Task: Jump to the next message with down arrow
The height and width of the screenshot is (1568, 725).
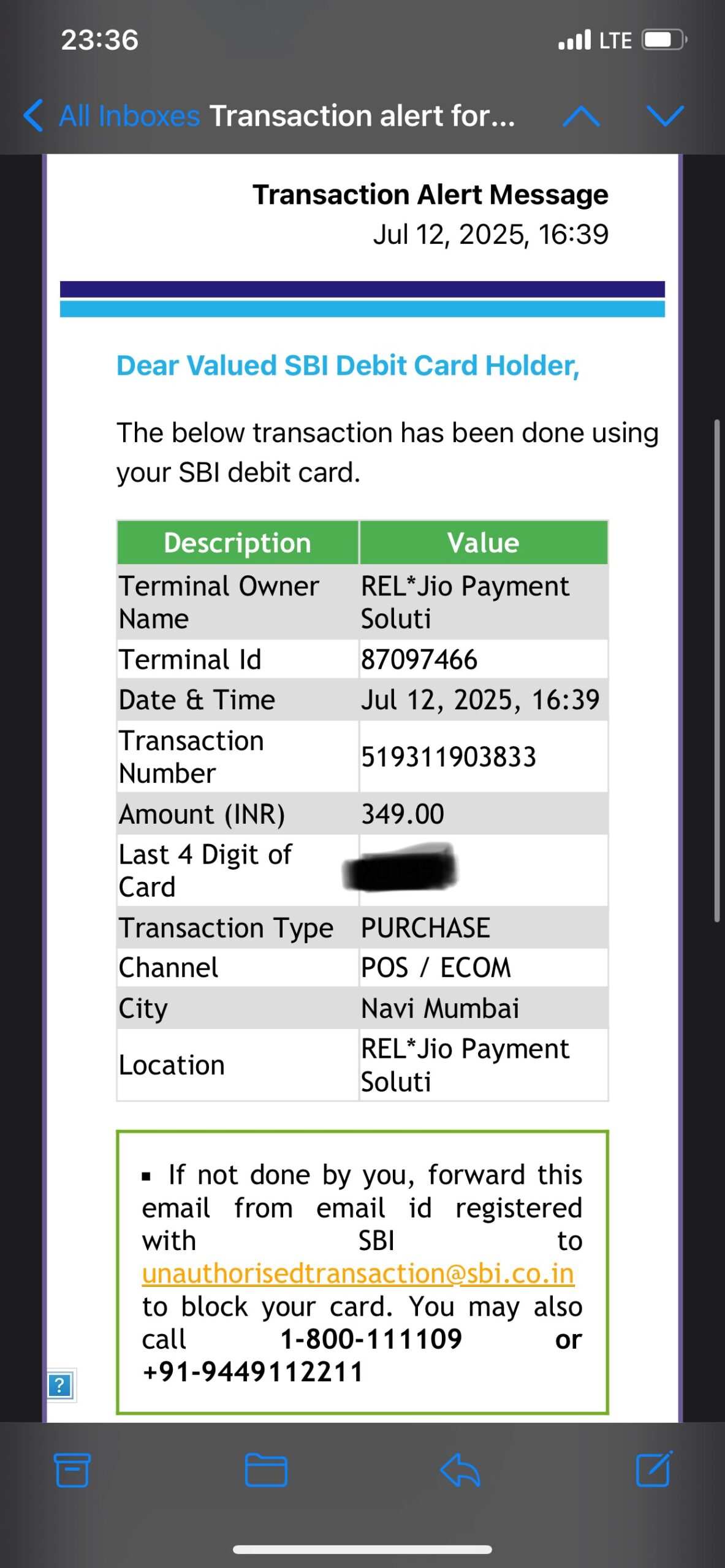Action: coord(665,116)
